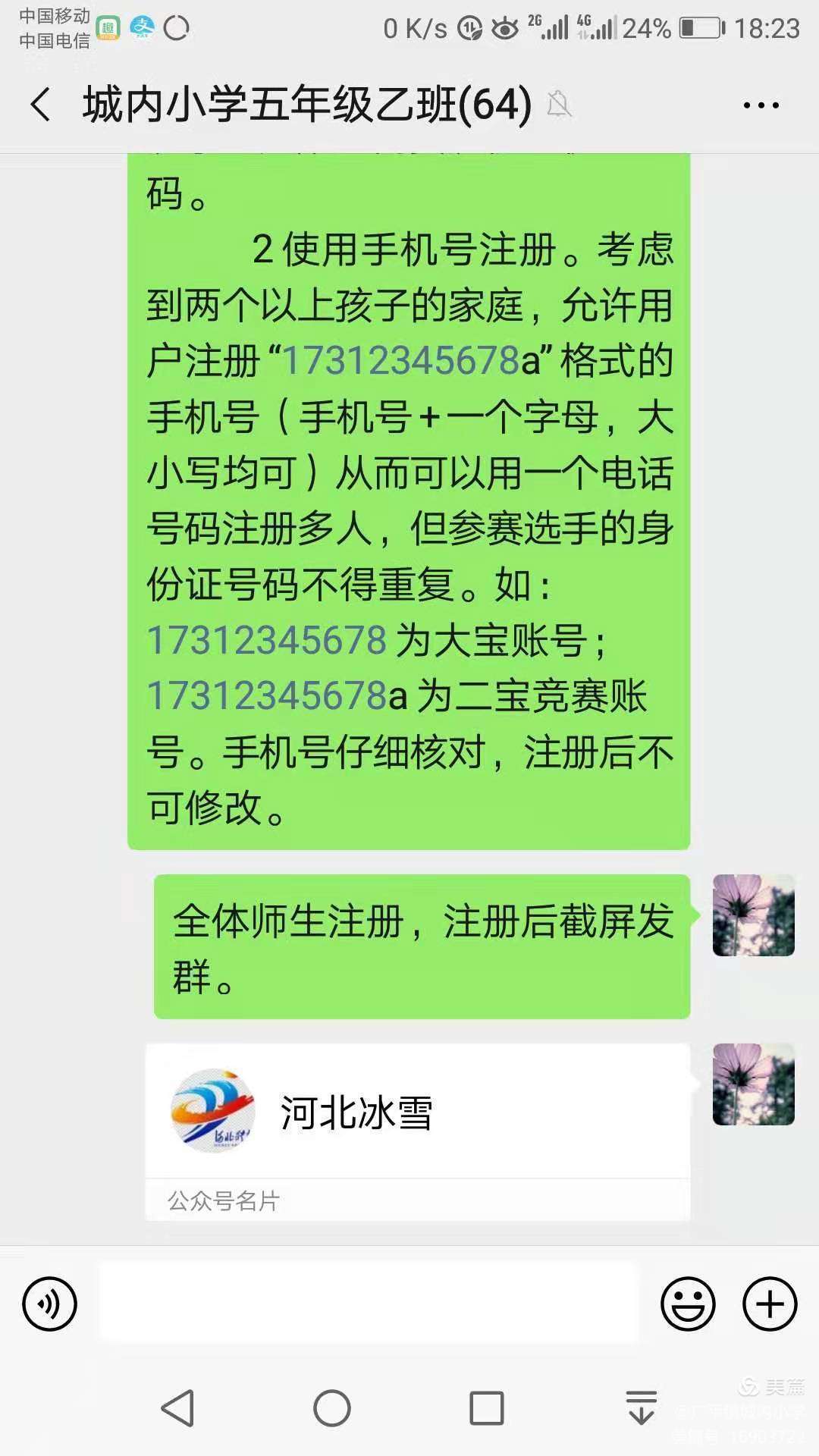The width and height of the screenshot is (819, 1456).
Task: Switch to voice message input
Action: pyautogui.click(x=50, y=1304)
